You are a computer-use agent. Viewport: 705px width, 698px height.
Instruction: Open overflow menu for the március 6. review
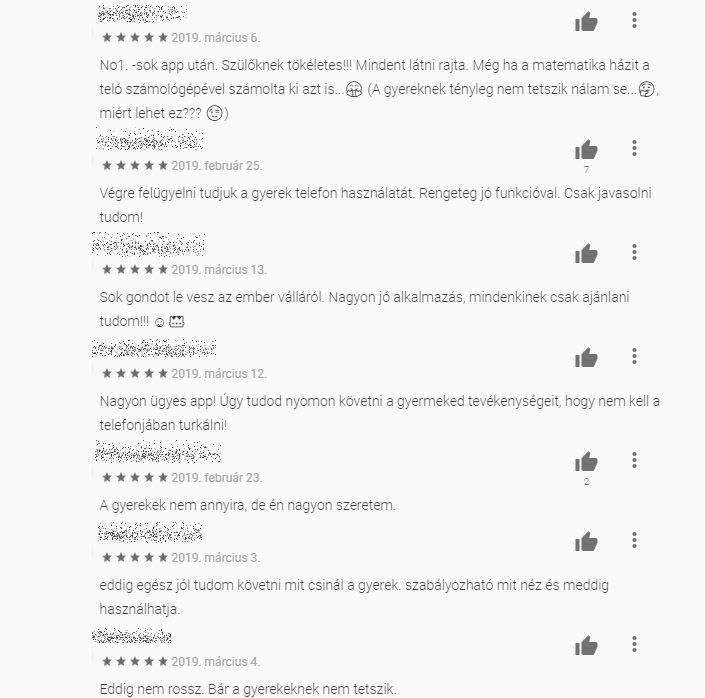click(x=634, y=20)
